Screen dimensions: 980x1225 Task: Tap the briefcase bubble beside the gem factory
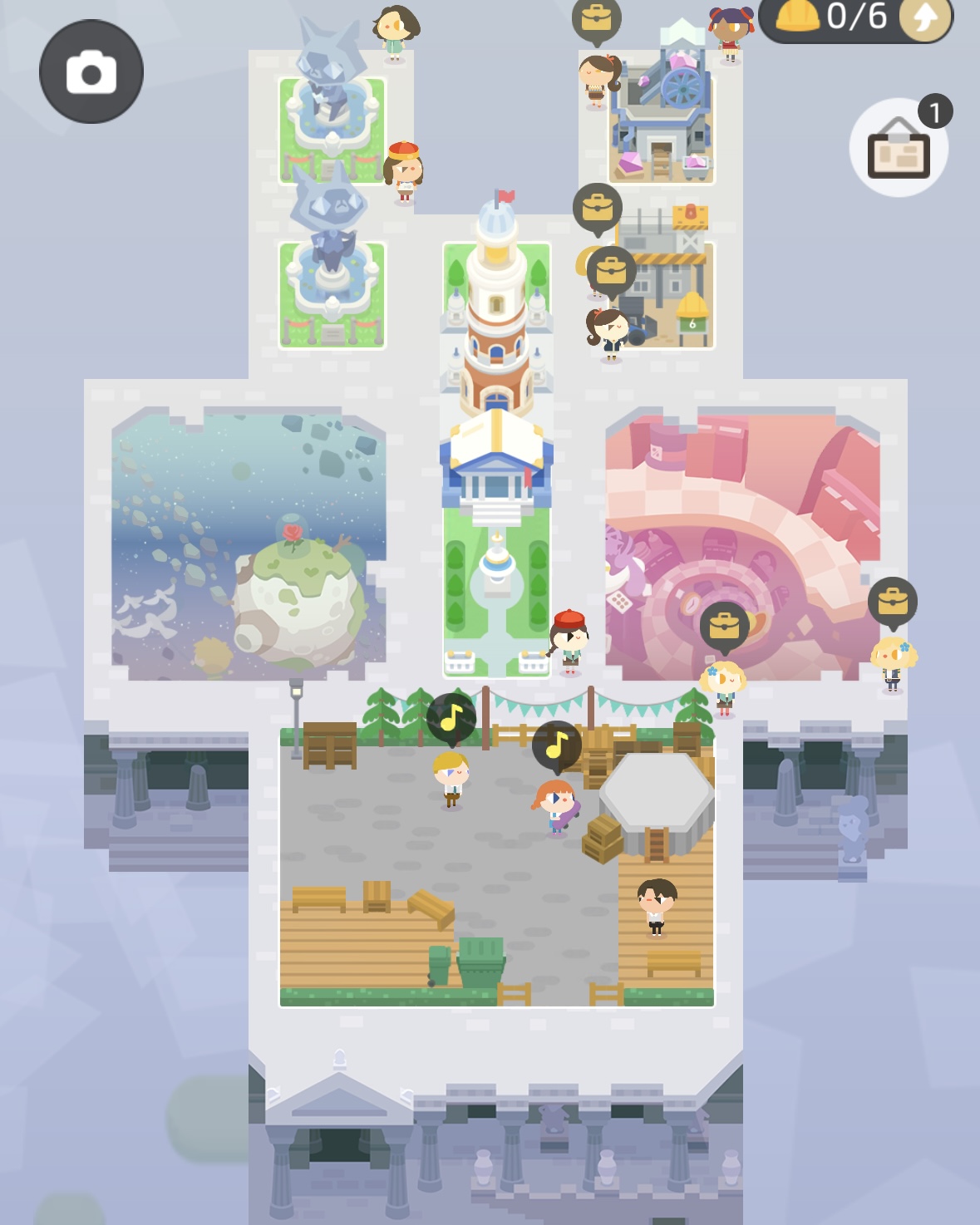tap(596, 20)
